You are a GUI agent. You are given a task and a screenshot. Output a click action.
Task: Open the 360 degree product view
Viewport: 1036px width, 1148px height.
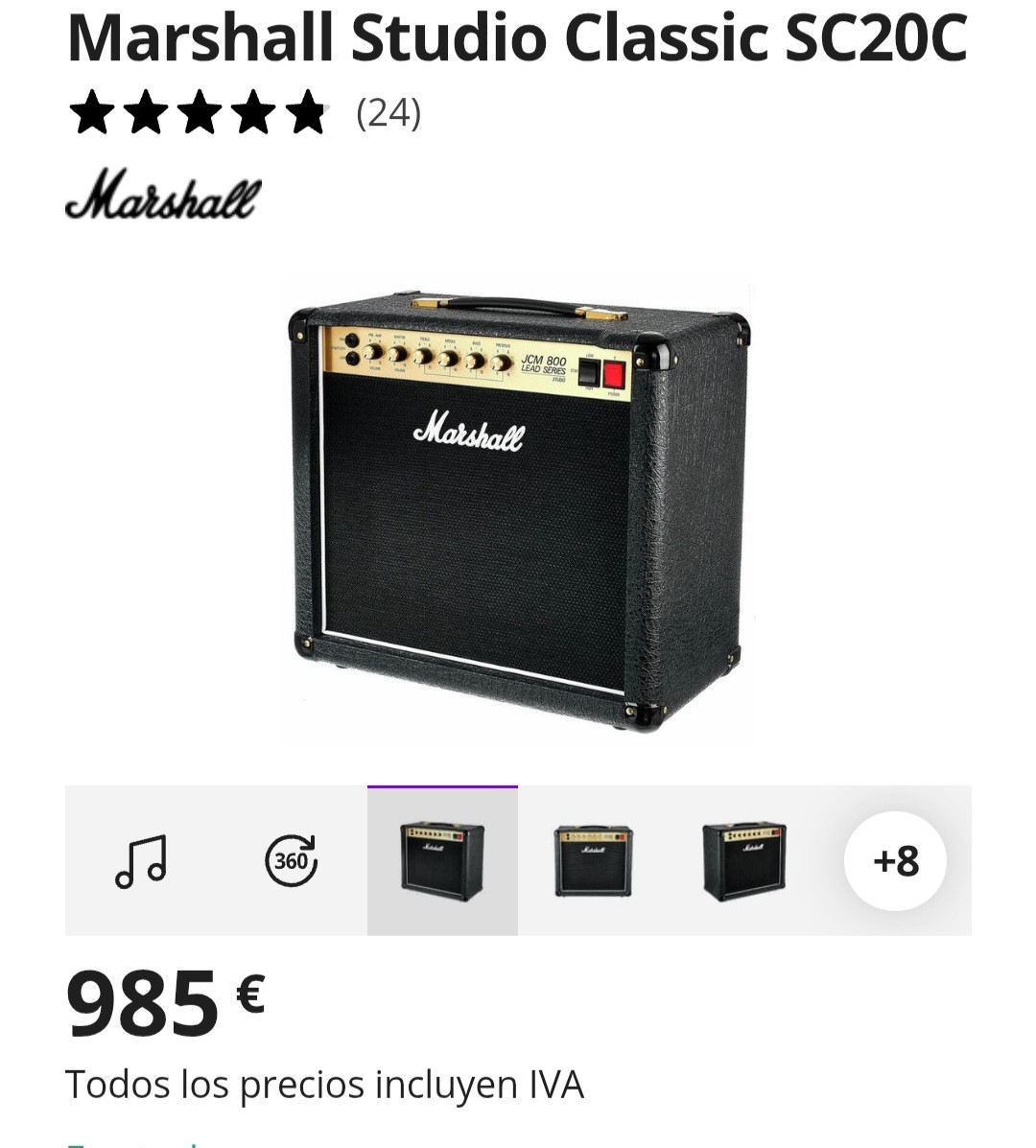[x=291, y=860]
